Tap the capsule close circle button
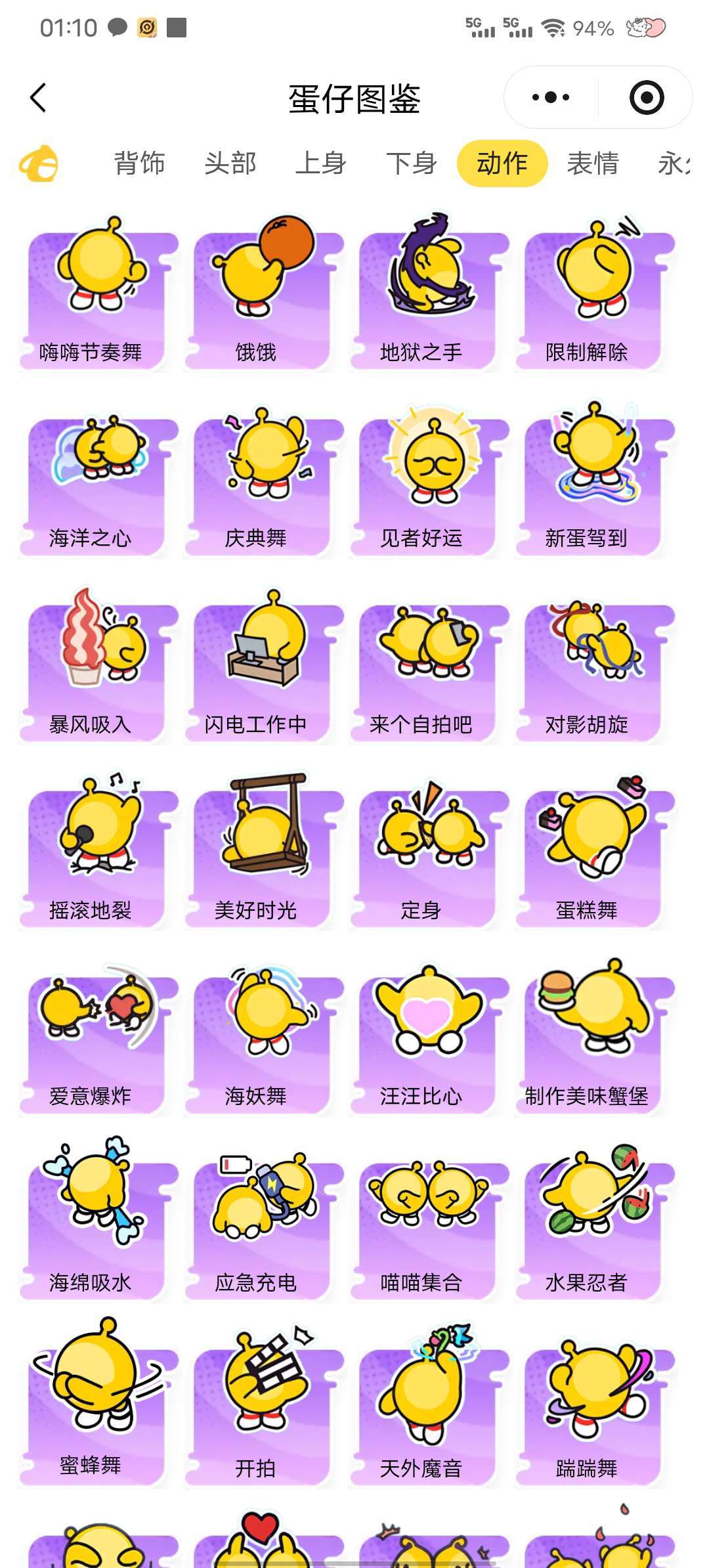709x1568 pixels. (x=646, y=97)
